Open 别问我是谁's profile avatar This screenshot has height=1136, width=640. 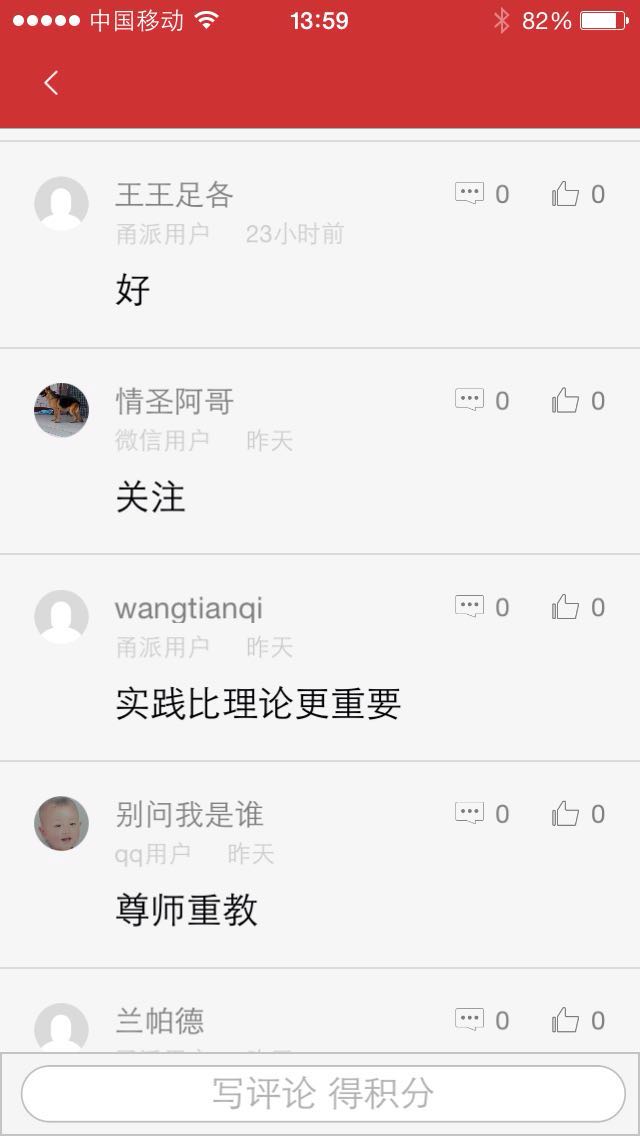coord(62,823)
